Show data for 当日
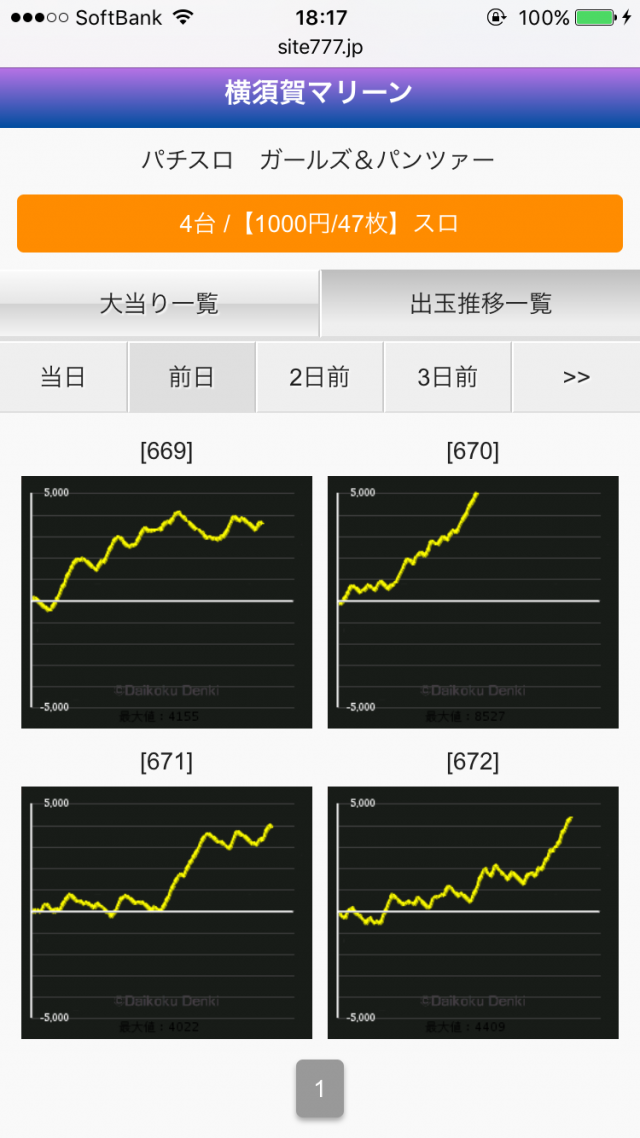The height and width of the screenshot is (1138, 640). [x=63, y=377]
